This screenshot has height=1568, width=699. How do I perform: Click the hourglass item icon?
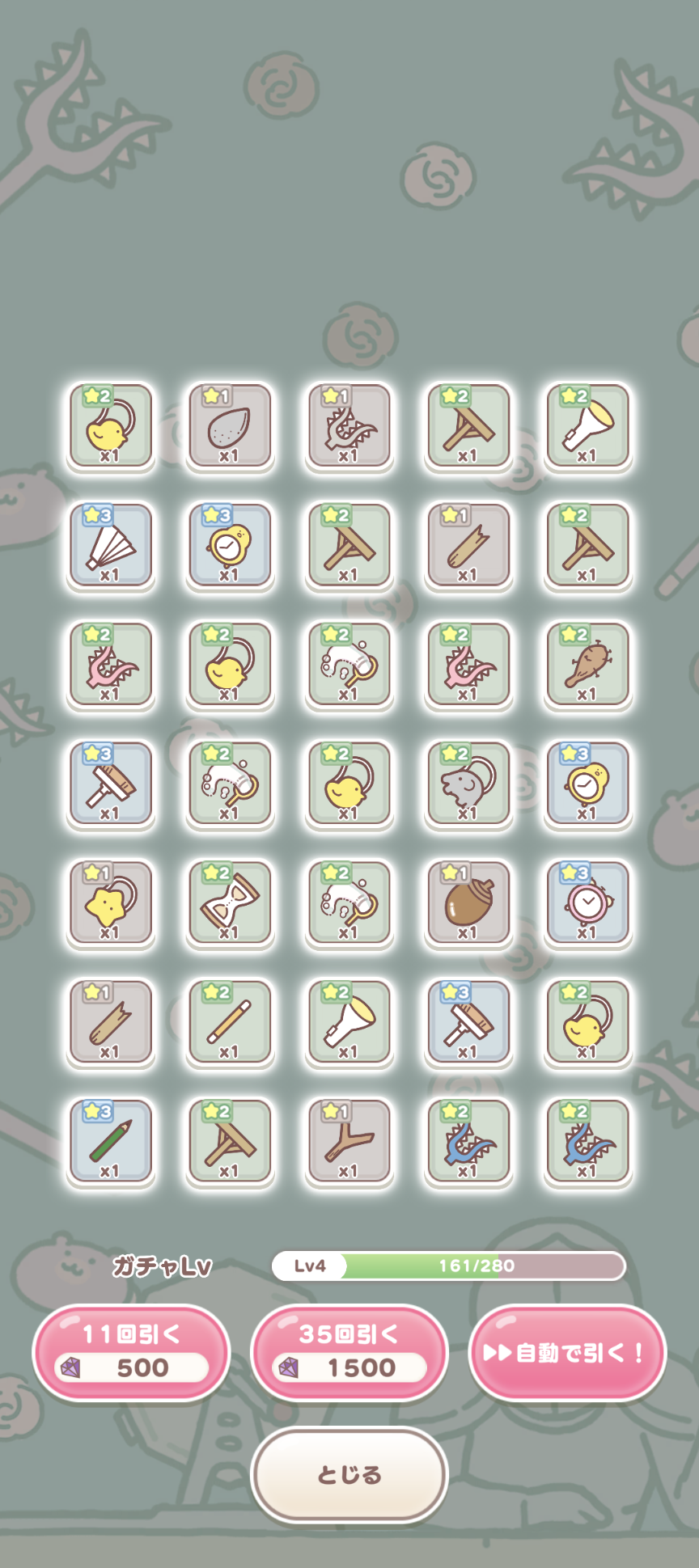[229, 904]
